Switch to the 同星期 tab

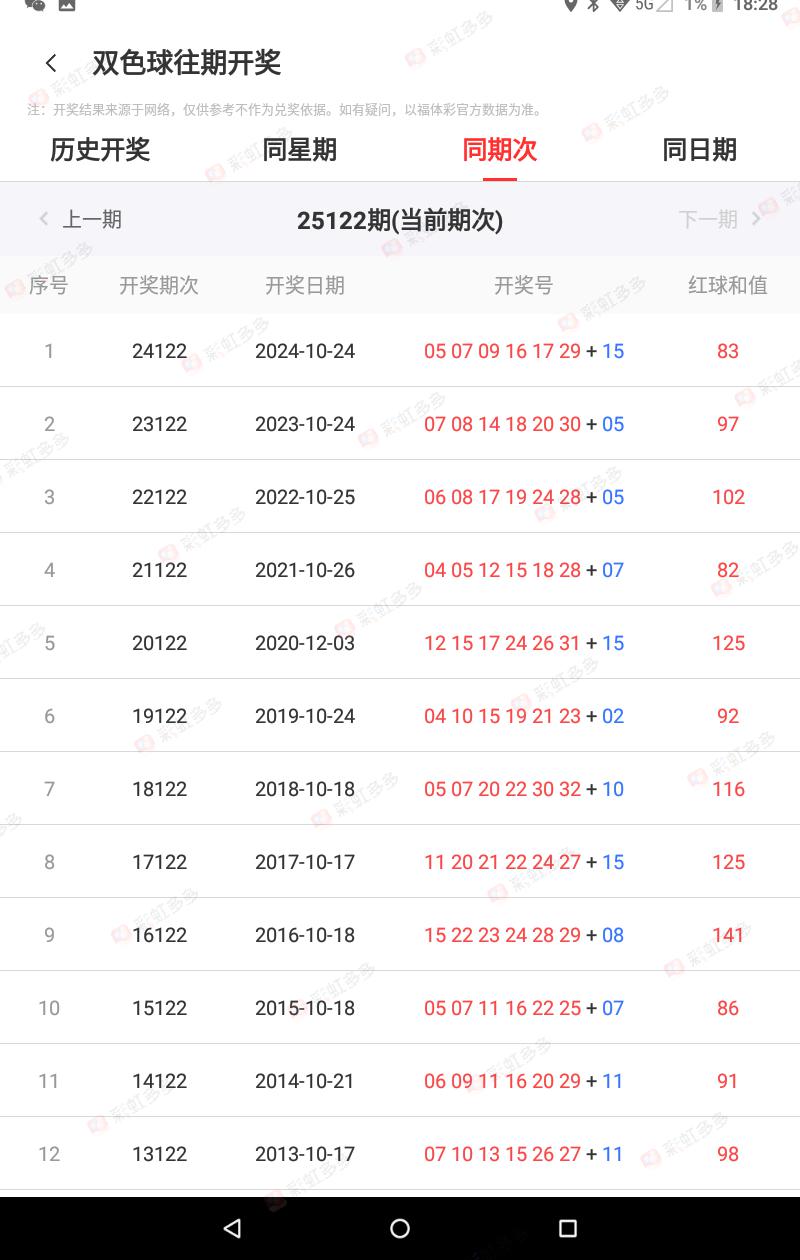pyautogui.click(x=300, y=150)
